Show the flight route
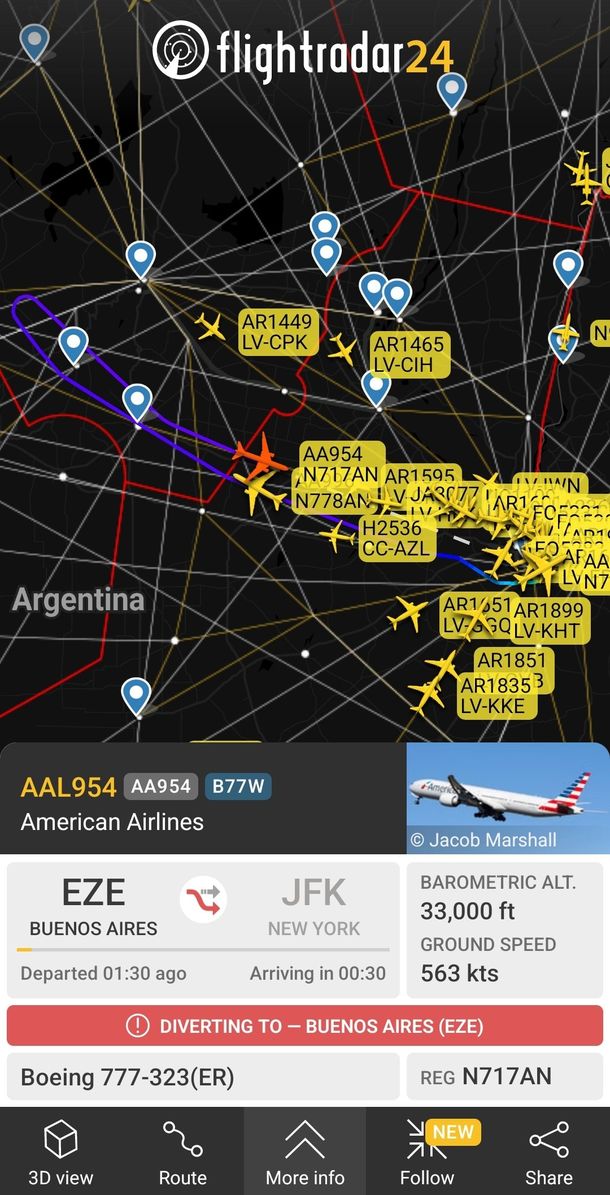 pyautogui.click(x=183, y=1152)
